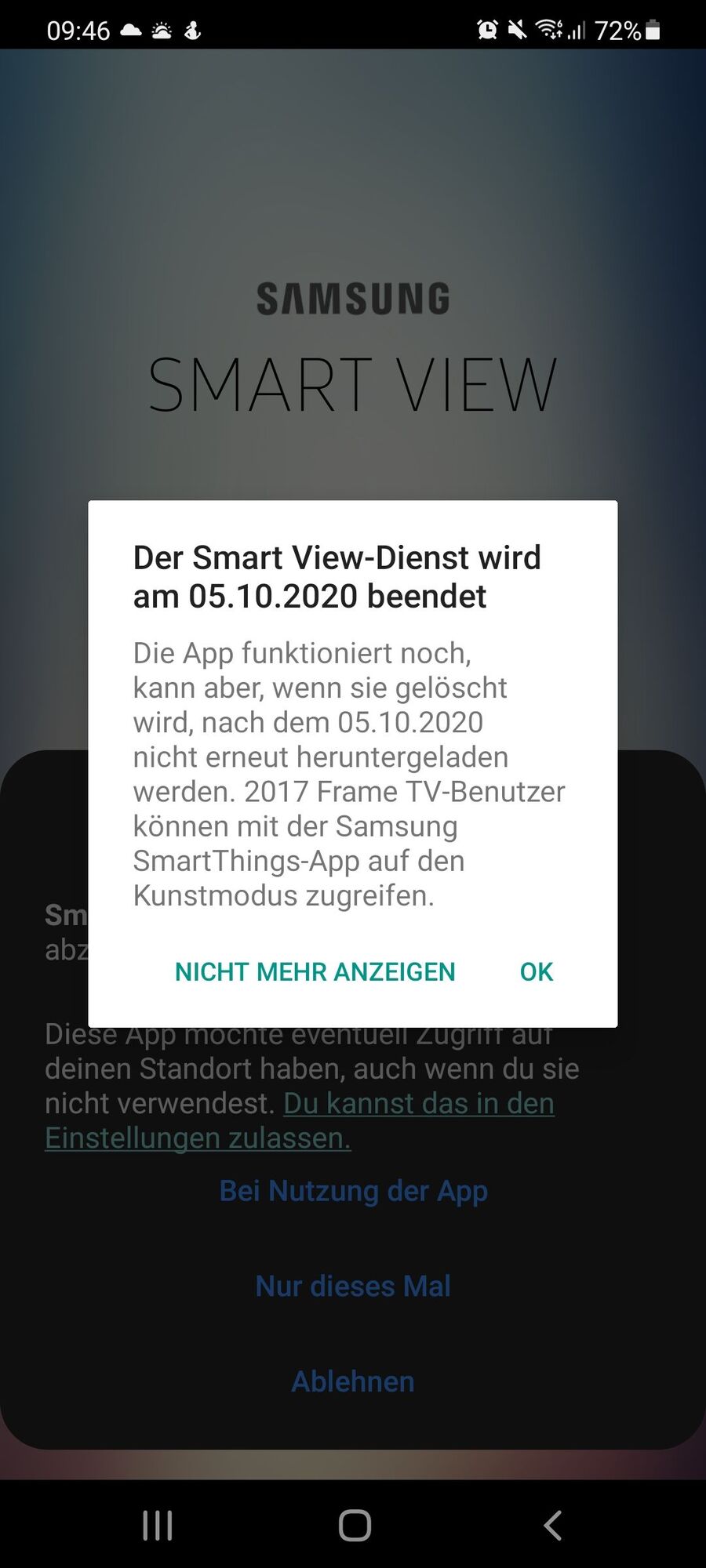The image size is (706, 1568).
Task: Select Bei Nutzung der App
Action: [353, 1191]
